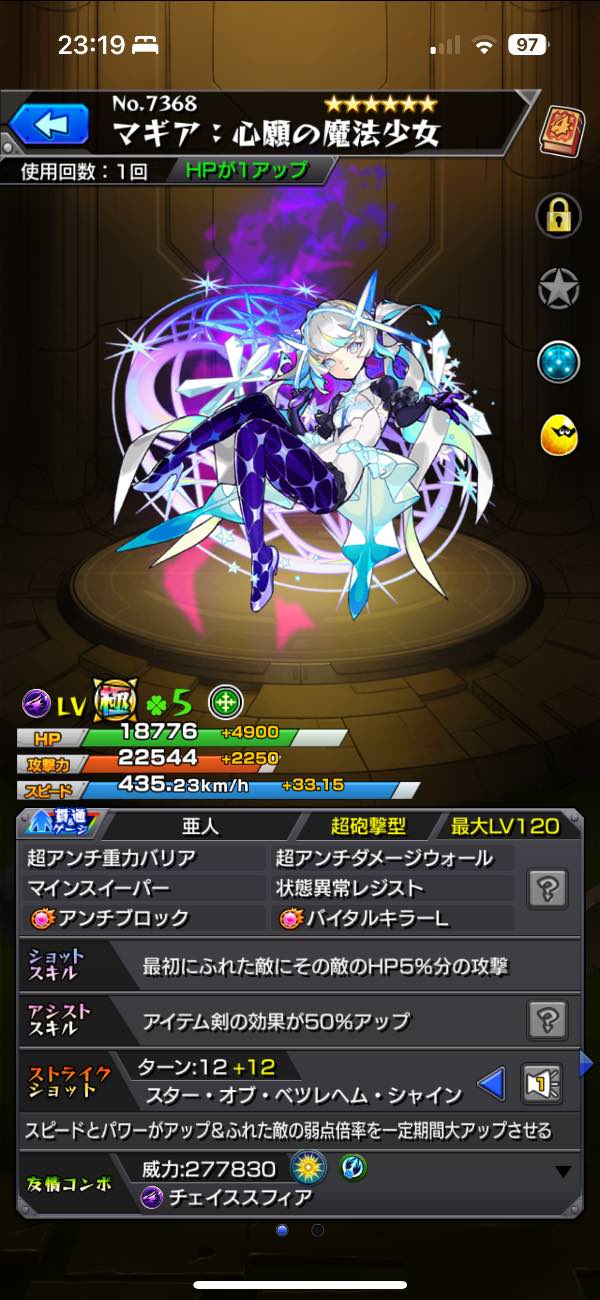Tap the grey star favorite icon
The height and width of the screenshot is (1300, 600).
[559, 288]
